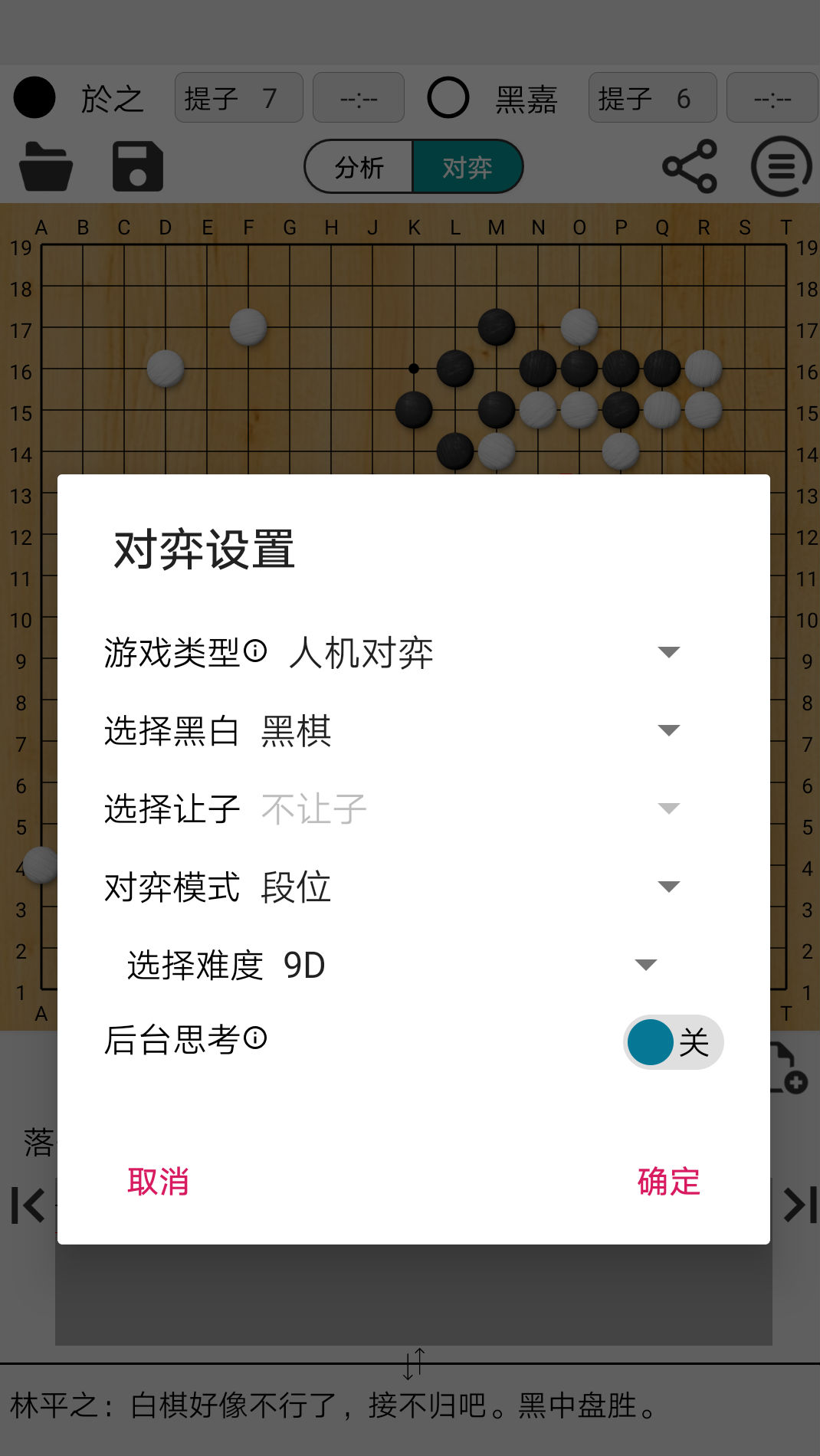Enable the 后台思考 switch
Screen dimensions: 820x1456
point(672,1042)
